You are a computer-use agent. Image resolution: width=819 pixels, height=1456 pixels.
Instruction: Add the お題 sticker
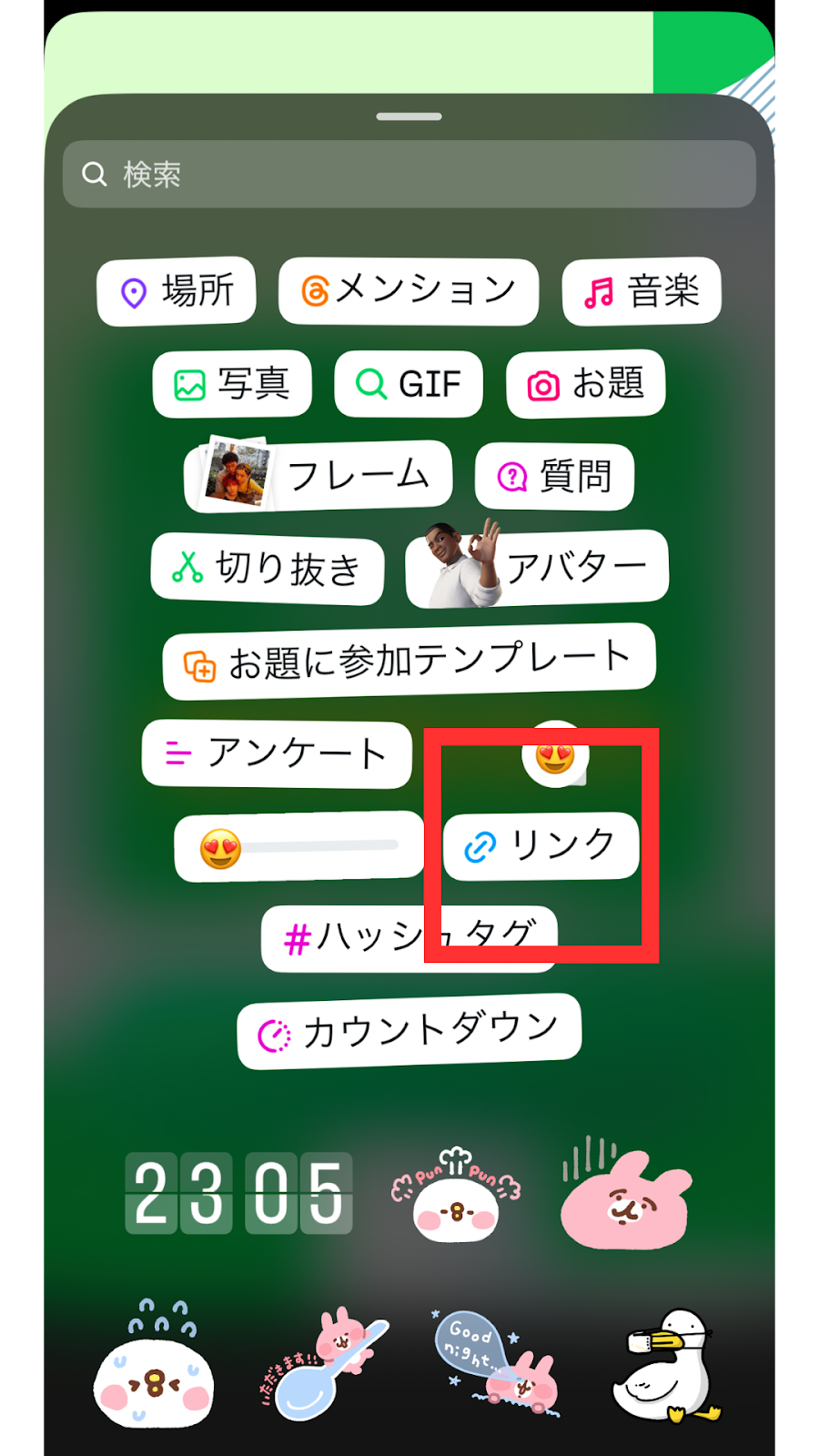[x=586, y=384]
